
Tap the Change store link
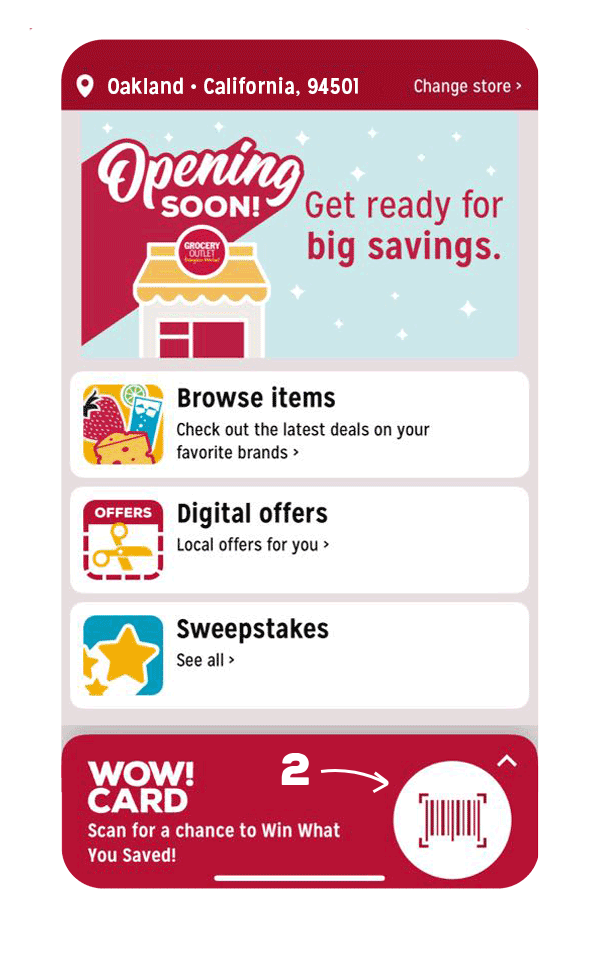point(467,87)
